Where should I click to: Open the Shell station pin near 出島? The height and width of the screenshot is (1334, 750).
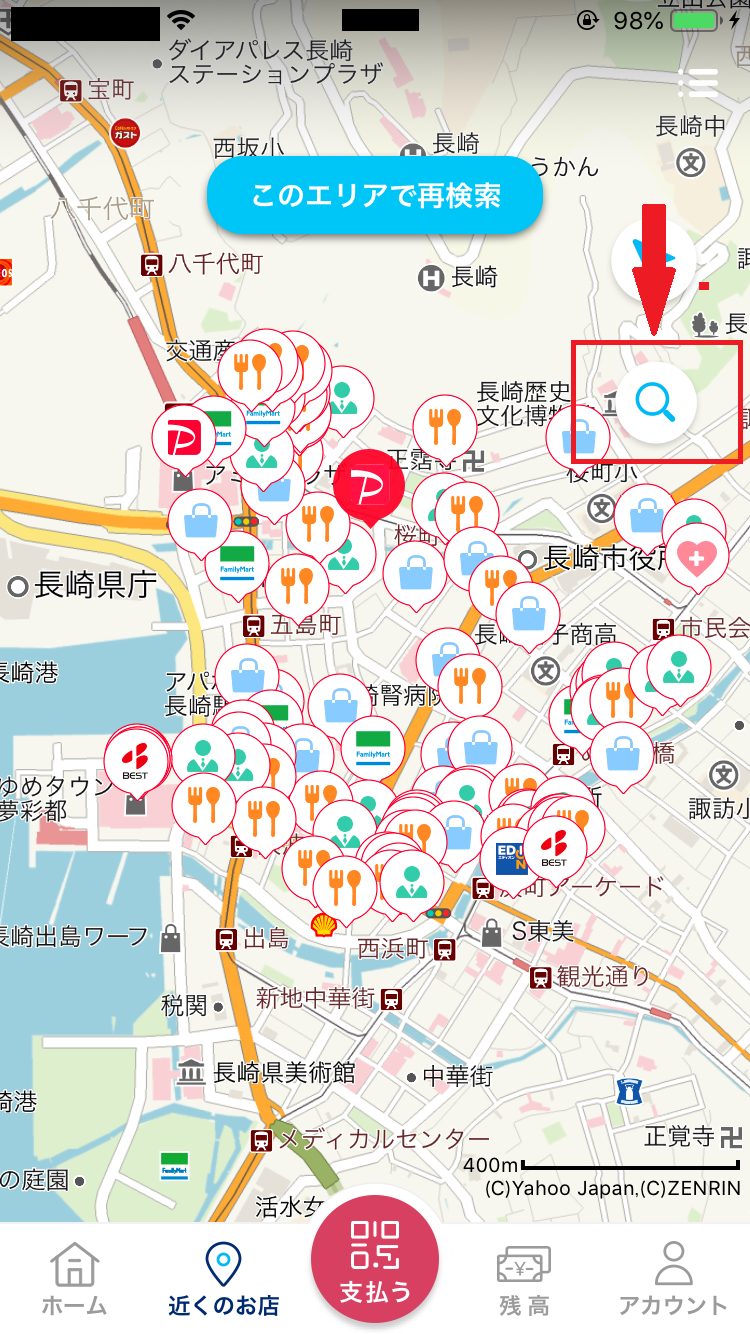tap(323, 925)
